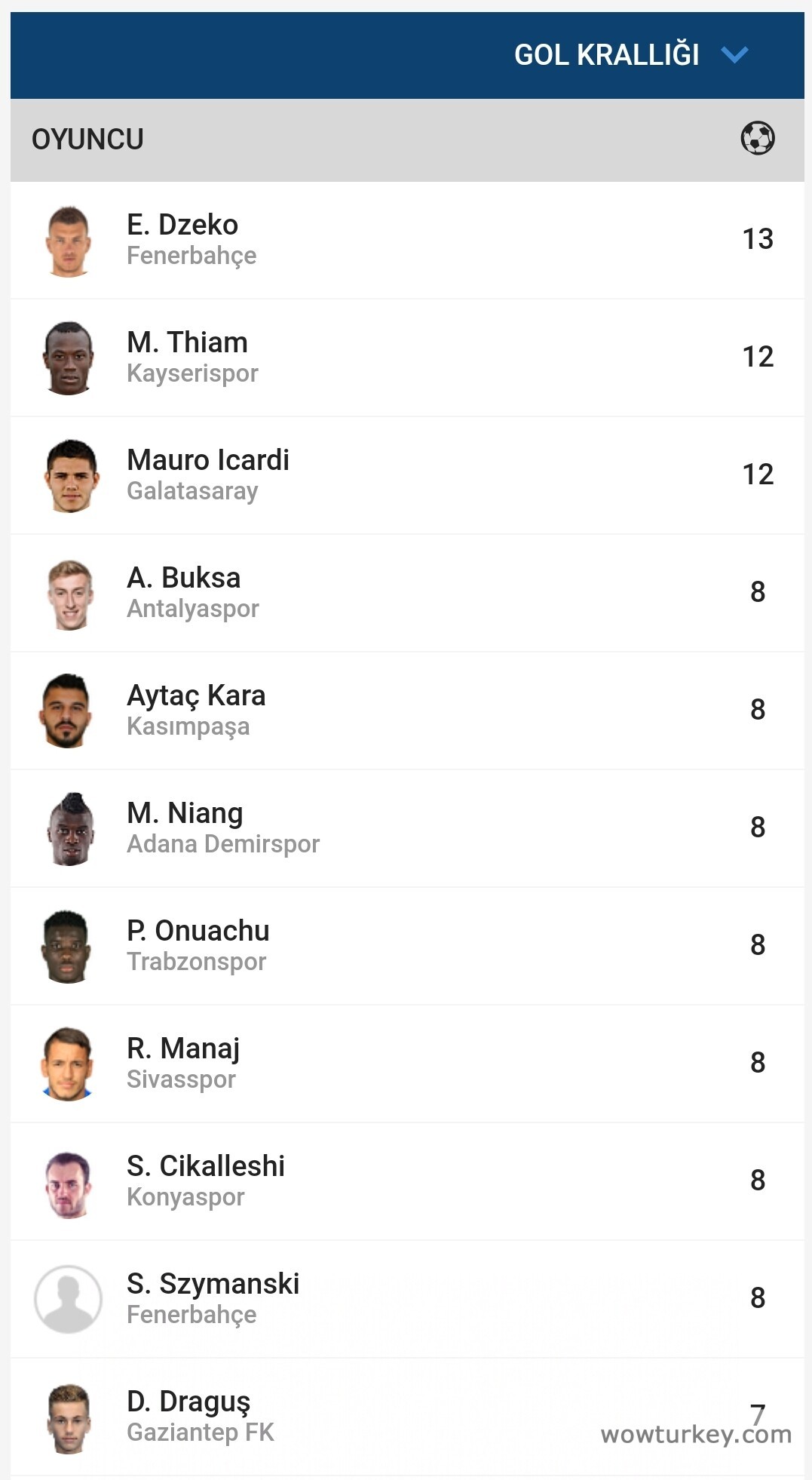Click the placeholder avatar for S. Szymanski
Image resolution: width=812 pixels, height=1480 pixels.
click(x=69, y=1298)
